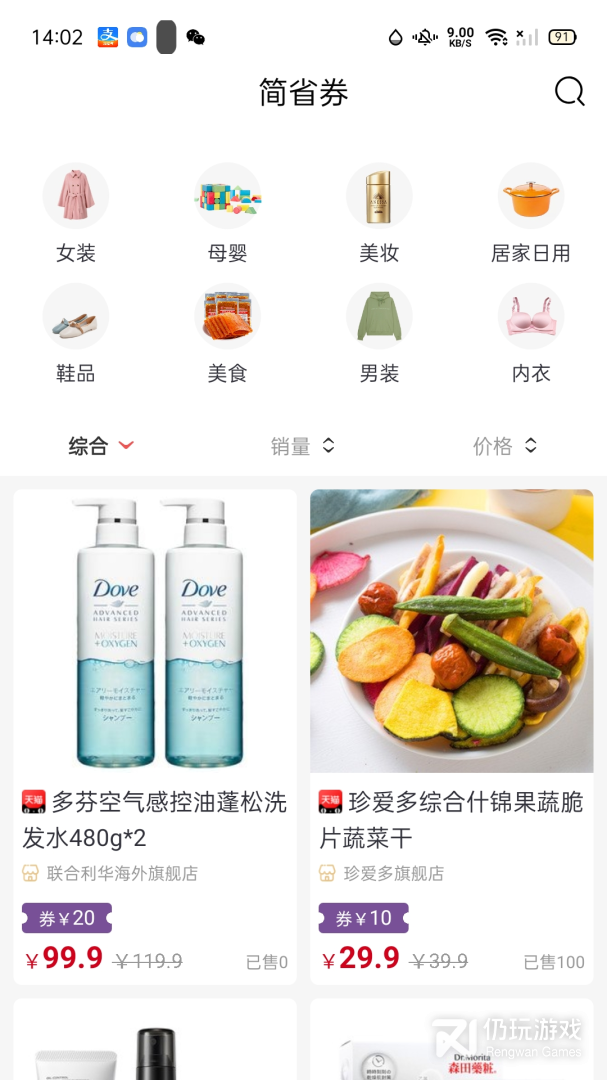View the 珍爱多综合什锦果蔬脆片 product card
This screenshot has width=607, height=1080.
451,735
